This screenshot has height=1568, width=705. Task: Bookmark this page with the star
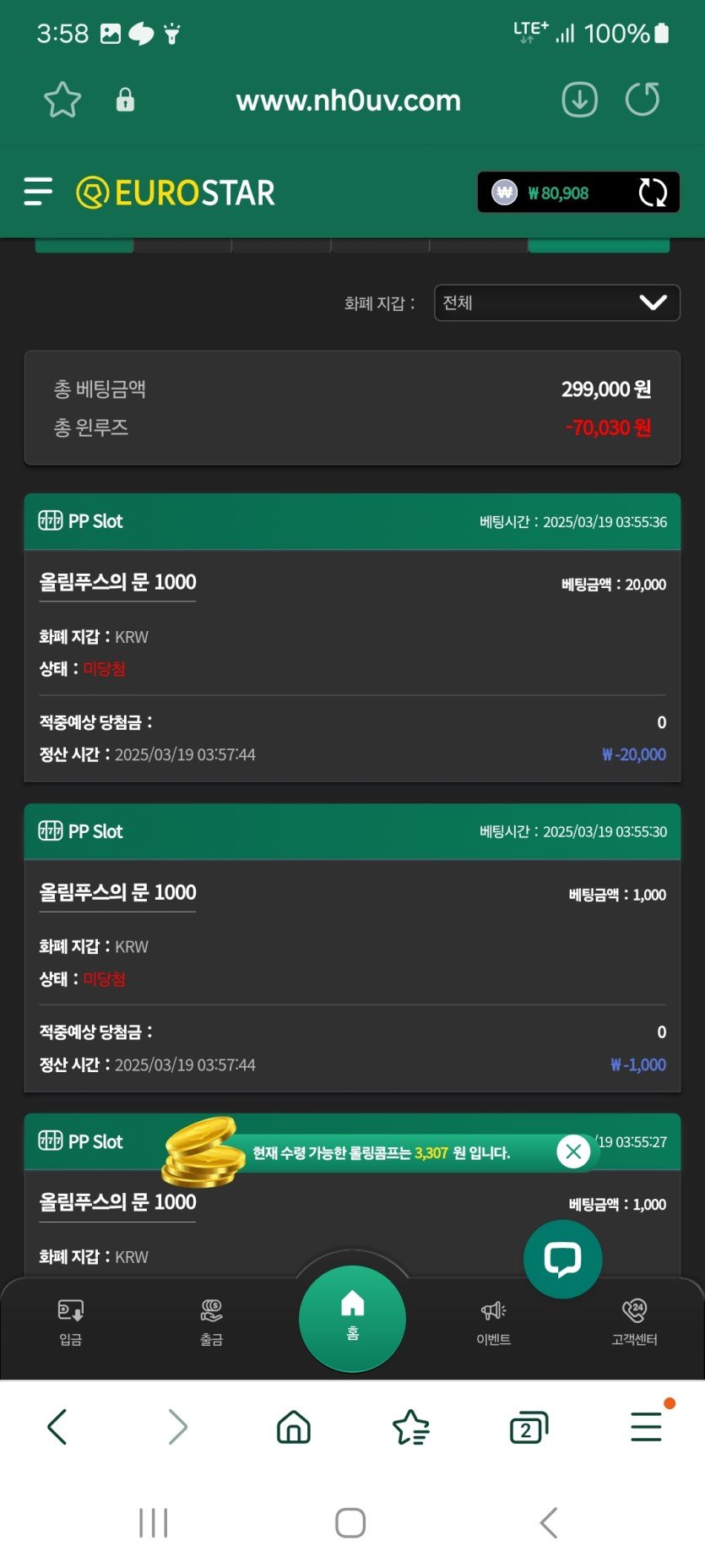pyautogui.click(x=62, y=101)
